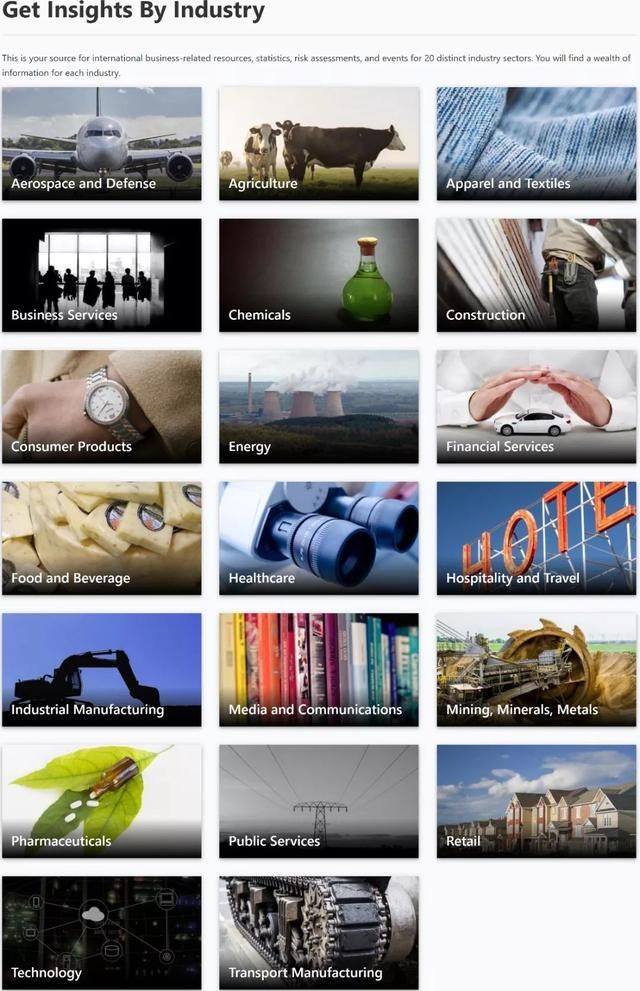640x991 pixels.
Task: Select the Agriculture industry card
Action: pos(318,144)
